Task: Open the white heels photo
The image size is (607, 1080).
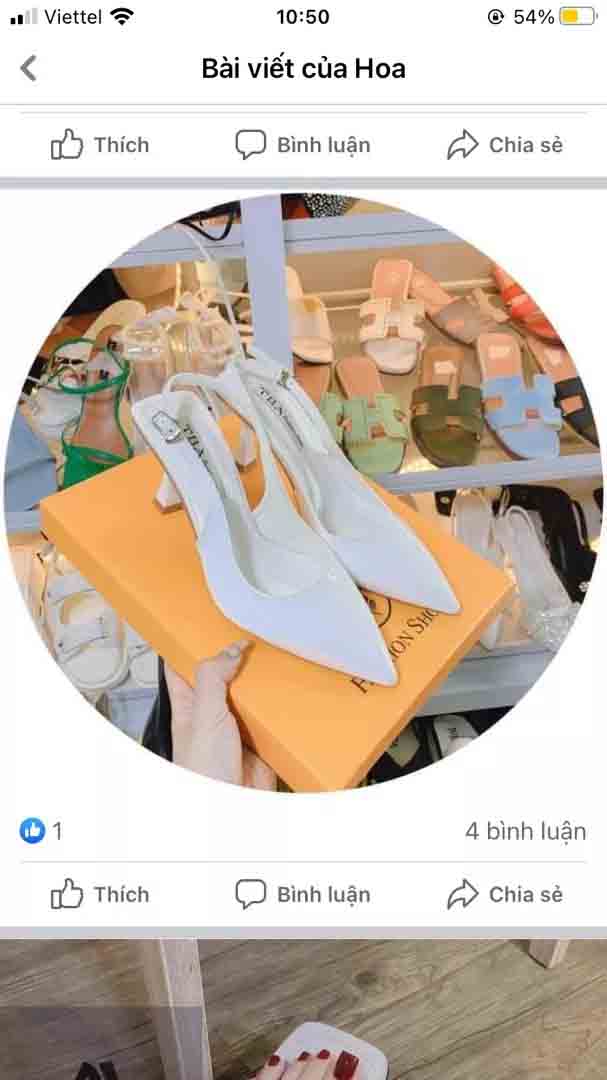Action: pos(303,490)
